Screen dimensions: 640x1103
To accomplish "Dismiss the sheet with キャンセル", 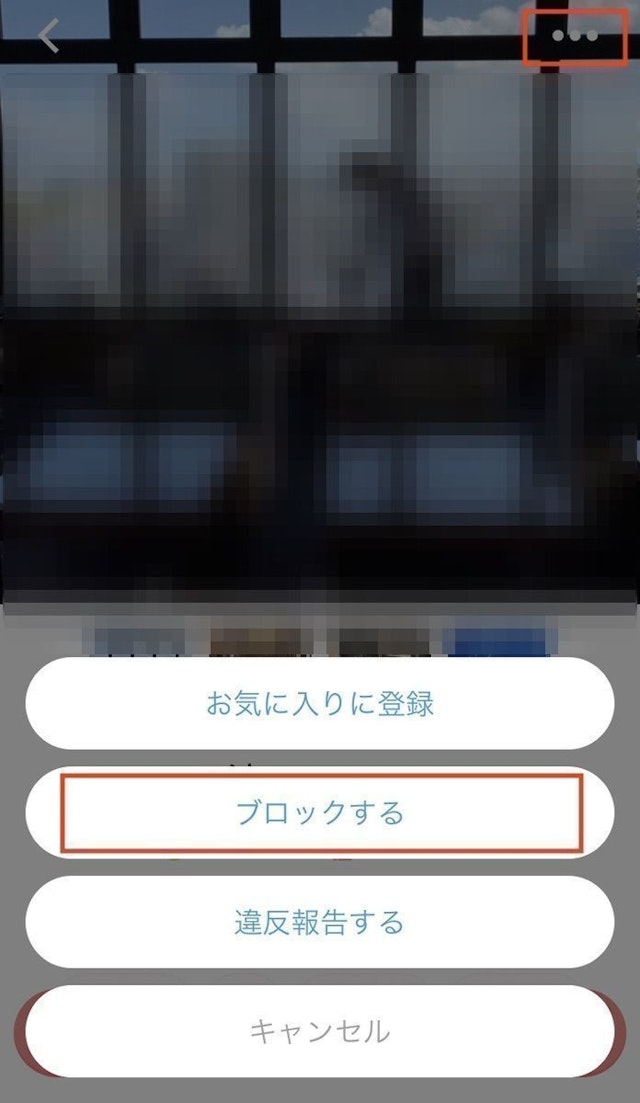I will click(320, 1030).
